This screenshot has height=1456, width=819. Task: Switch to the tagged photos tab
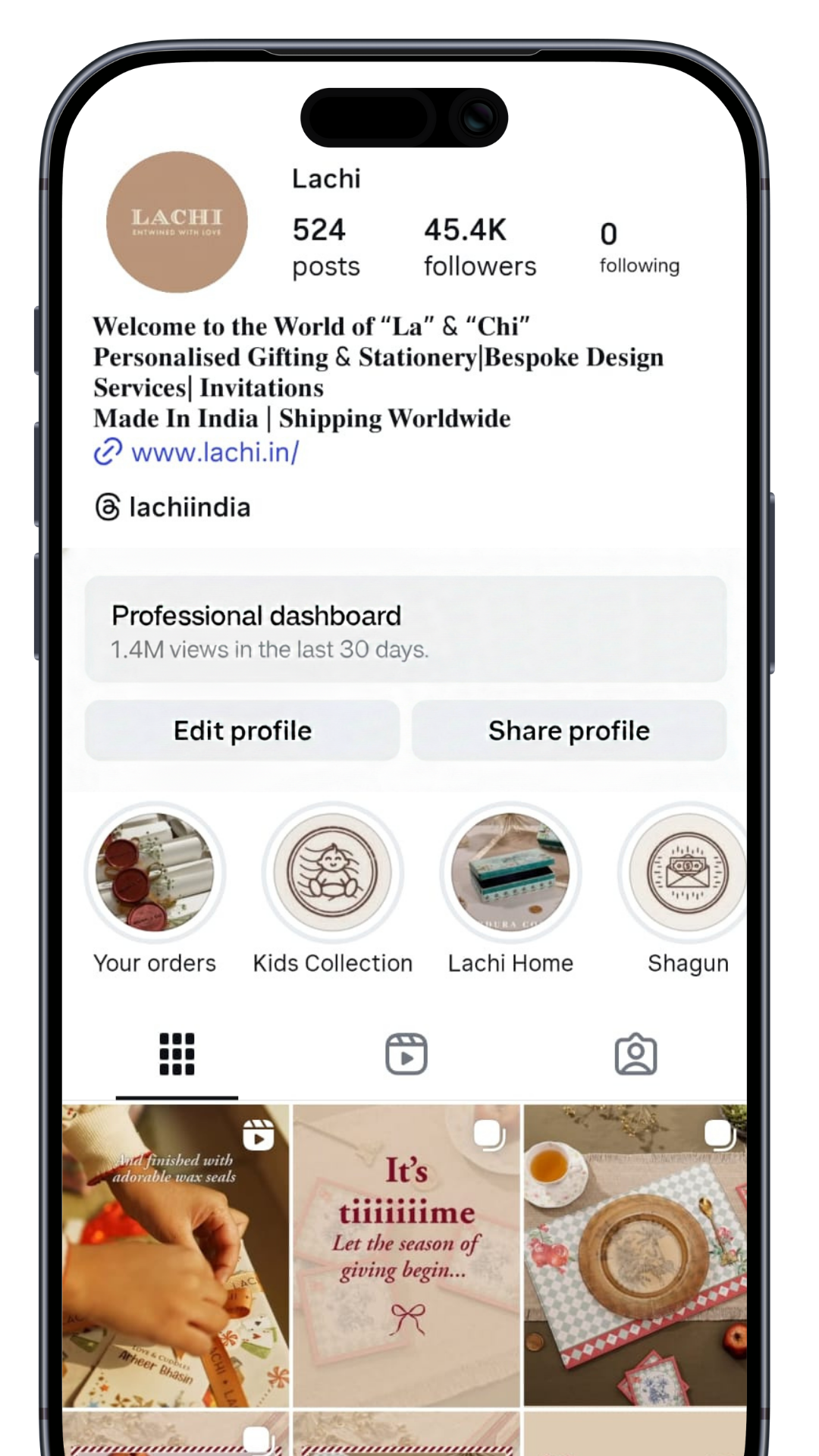[x=635, y=1054]
